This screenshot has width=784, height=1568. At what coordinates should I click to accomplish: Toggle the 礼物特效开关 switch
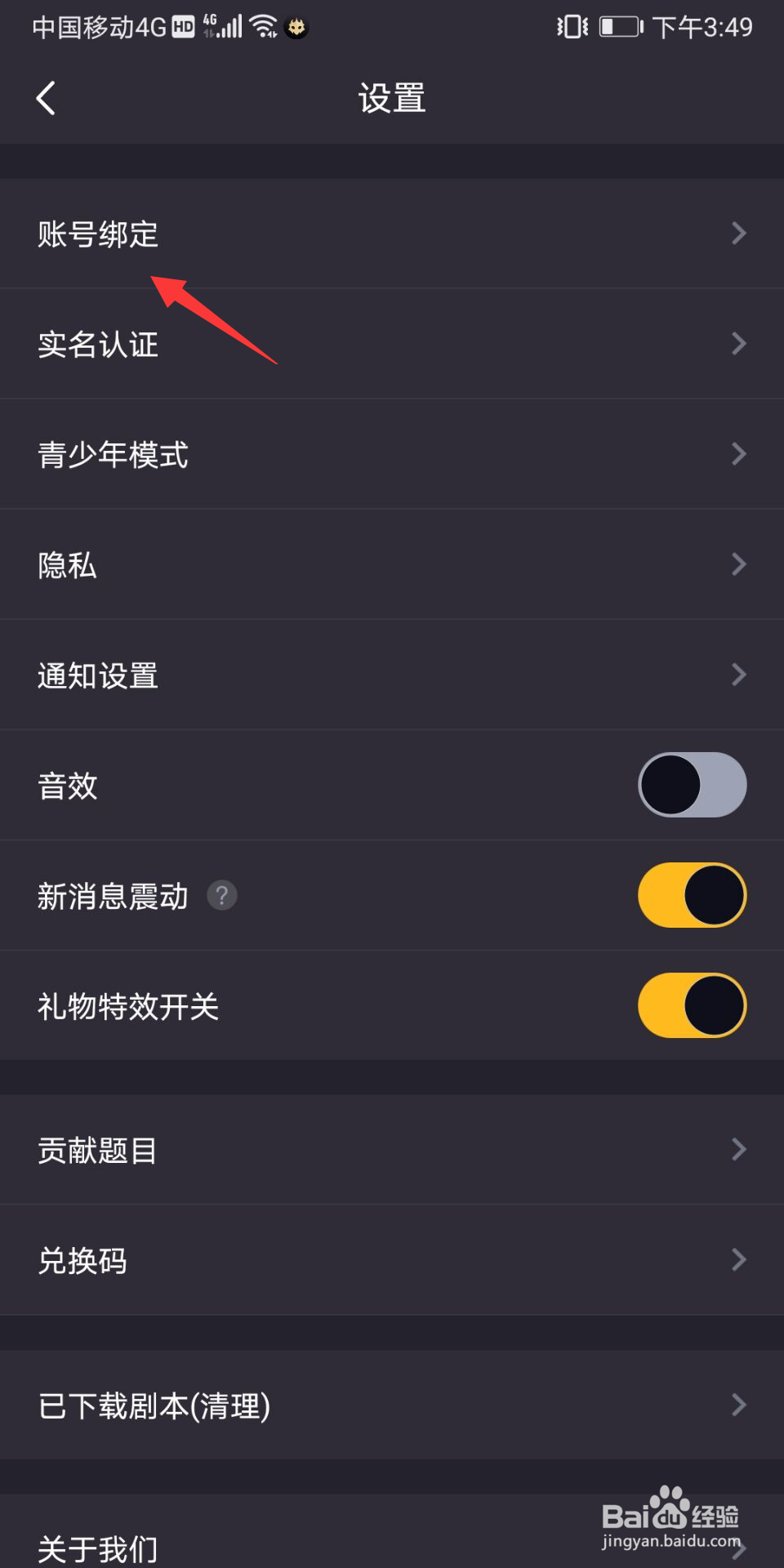click(692, 1005)
